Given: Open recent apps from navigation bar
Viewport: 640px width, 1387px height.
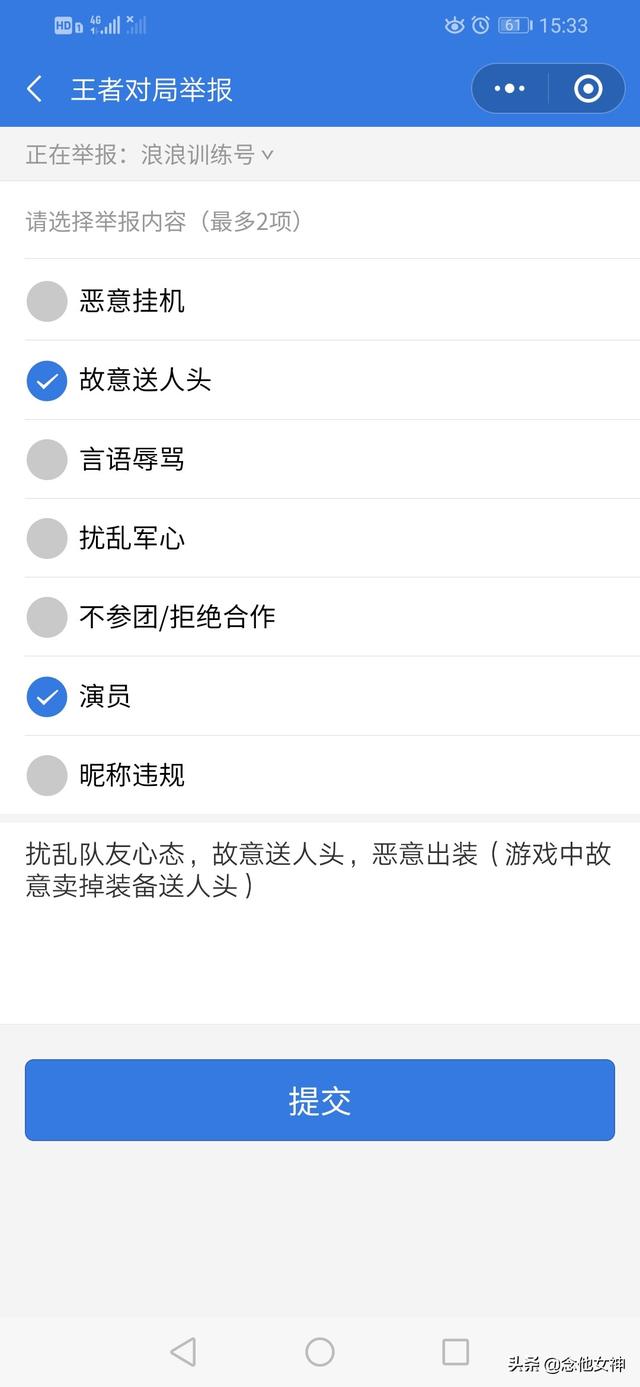Looking at the screenshot, I should point(455,1352).
